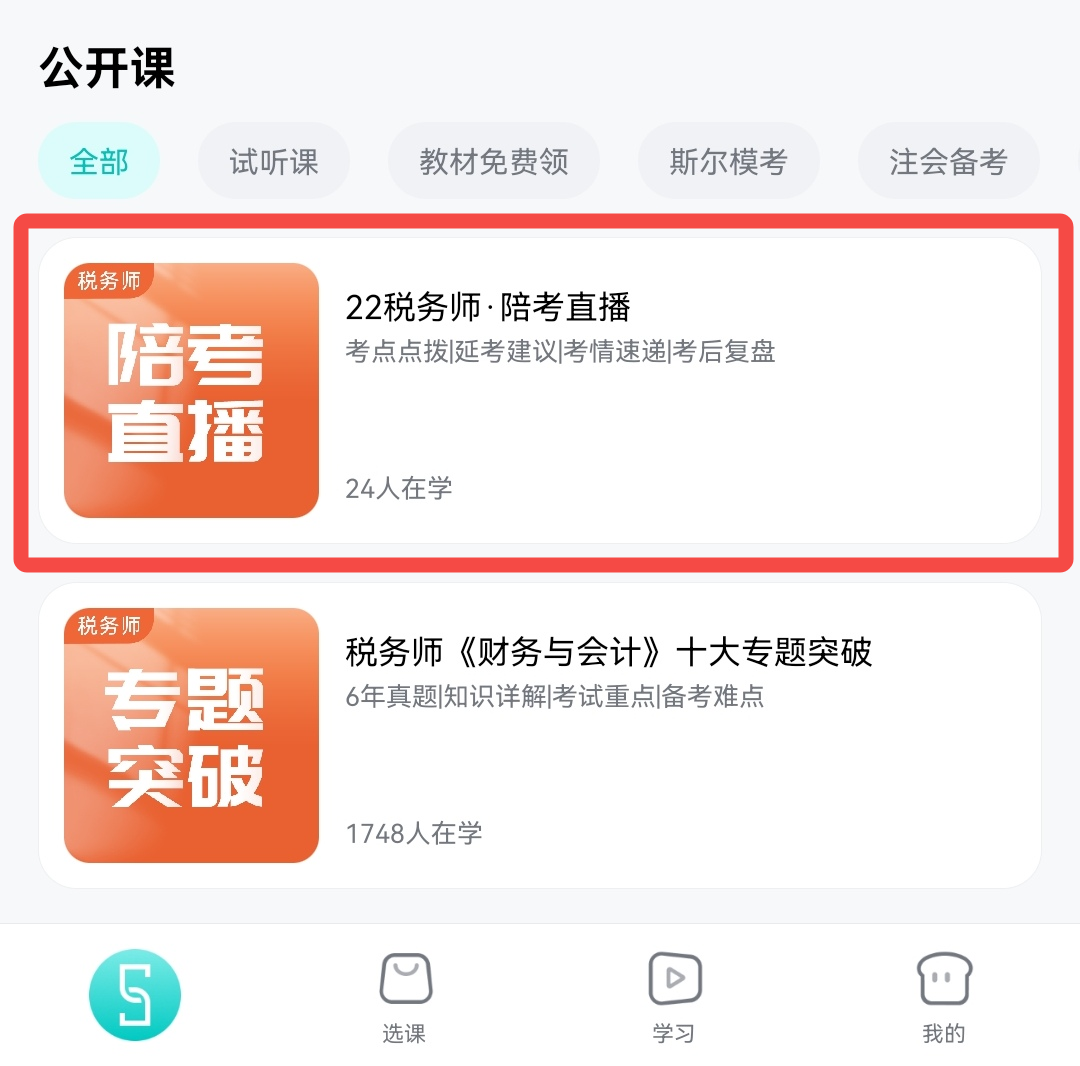Show 教材免费领 courses
Image resolution: width=1080 pixels, height=1066 pixels.
493,161
